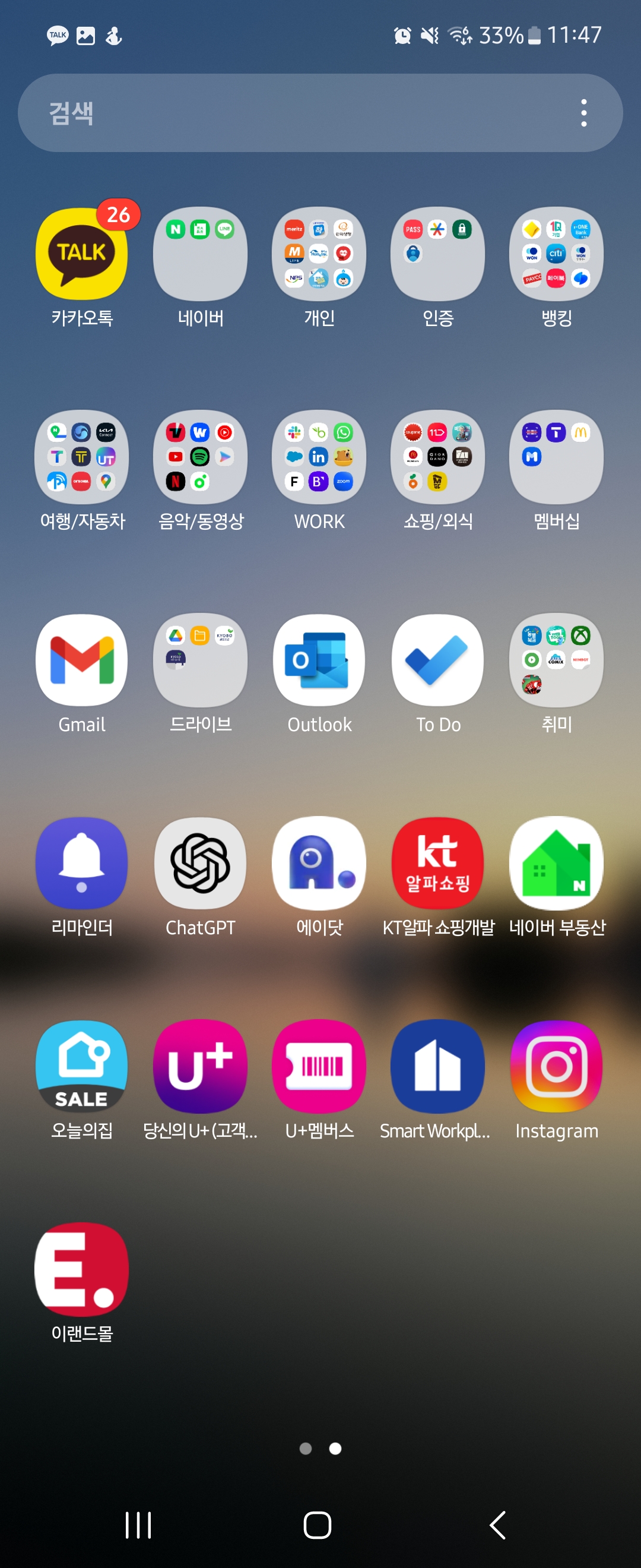Open the 뱅킹 folder

click(x=556, y=254)
